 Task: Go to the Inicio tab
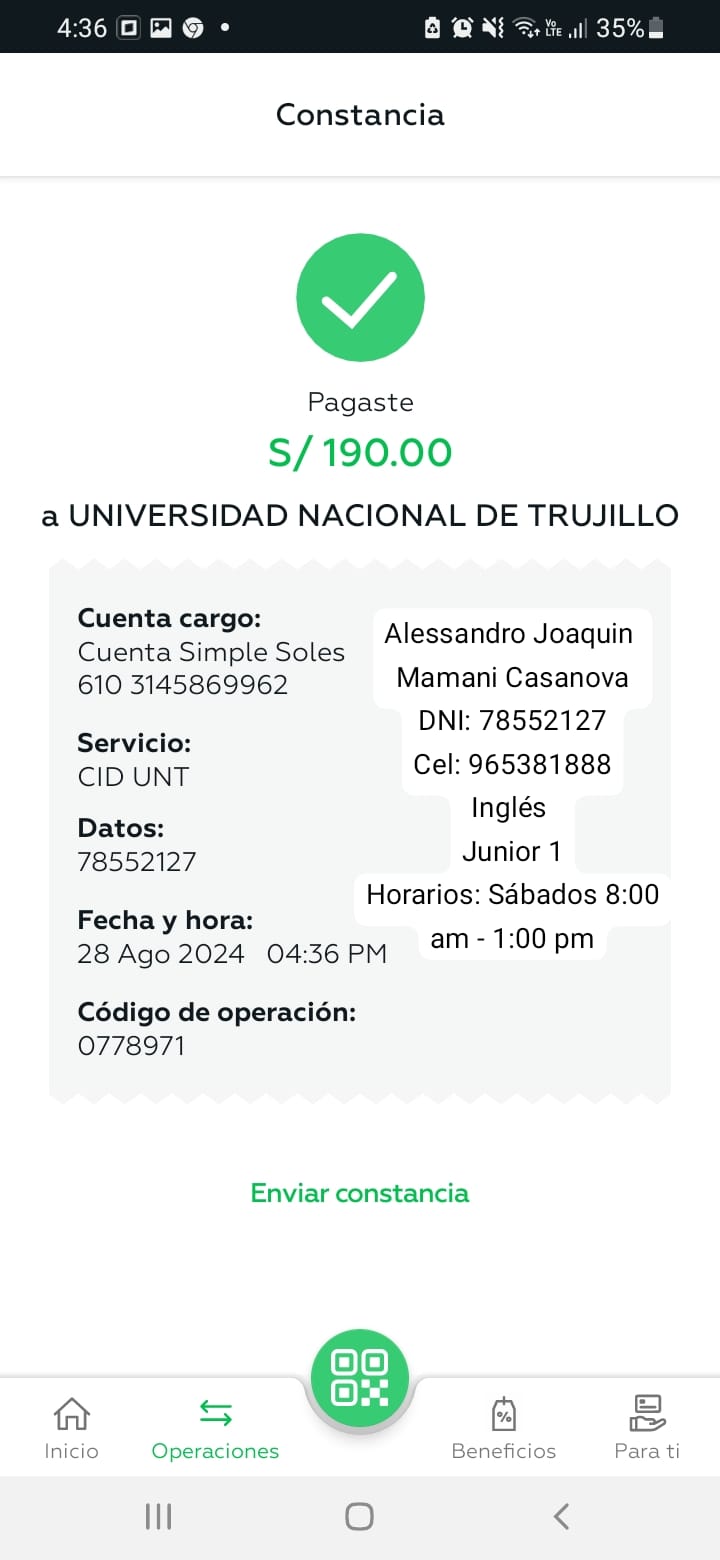click(x=71, y=1428)
